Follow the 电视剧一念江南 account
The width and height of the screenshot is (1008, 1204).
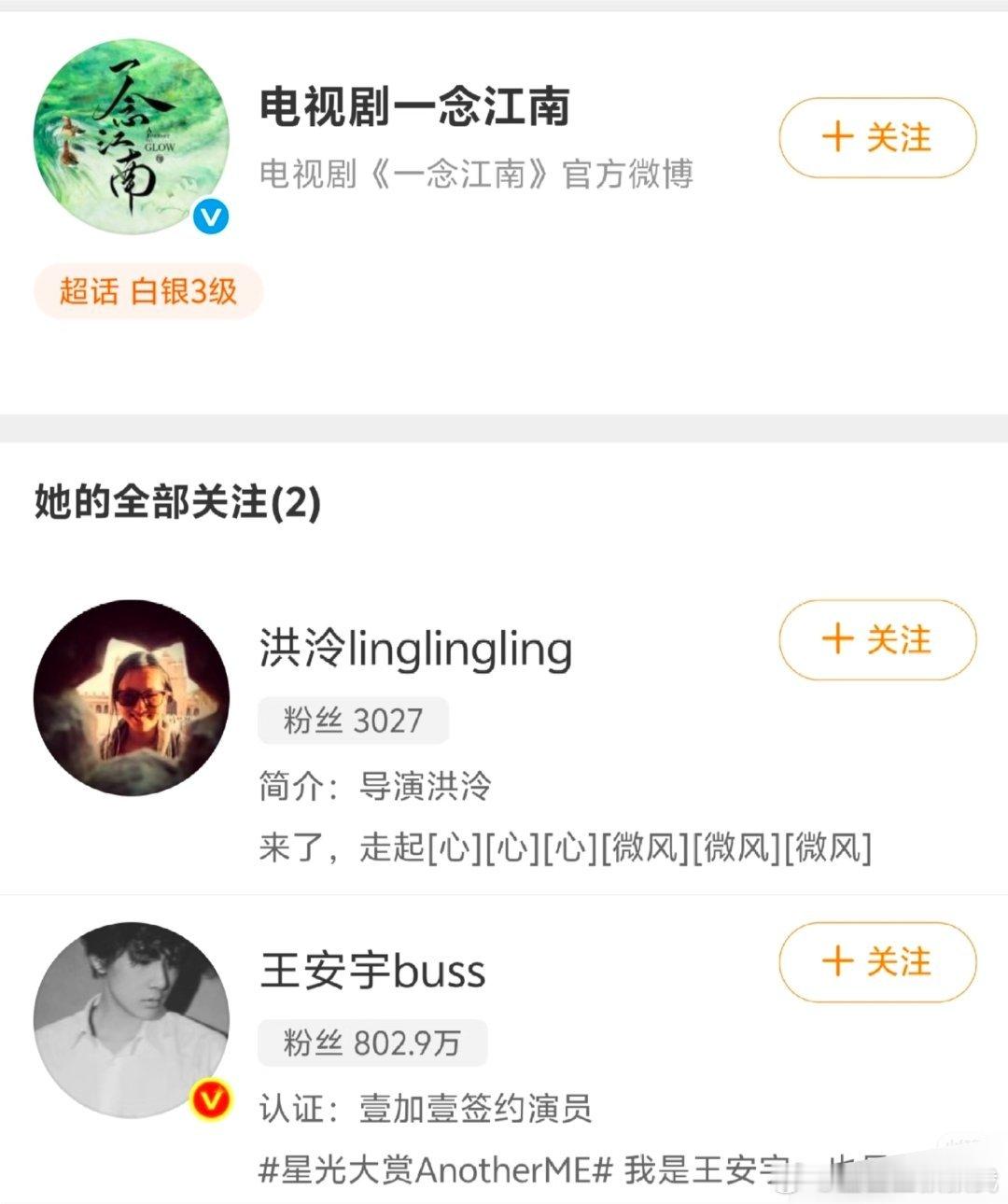pos(877,137)
